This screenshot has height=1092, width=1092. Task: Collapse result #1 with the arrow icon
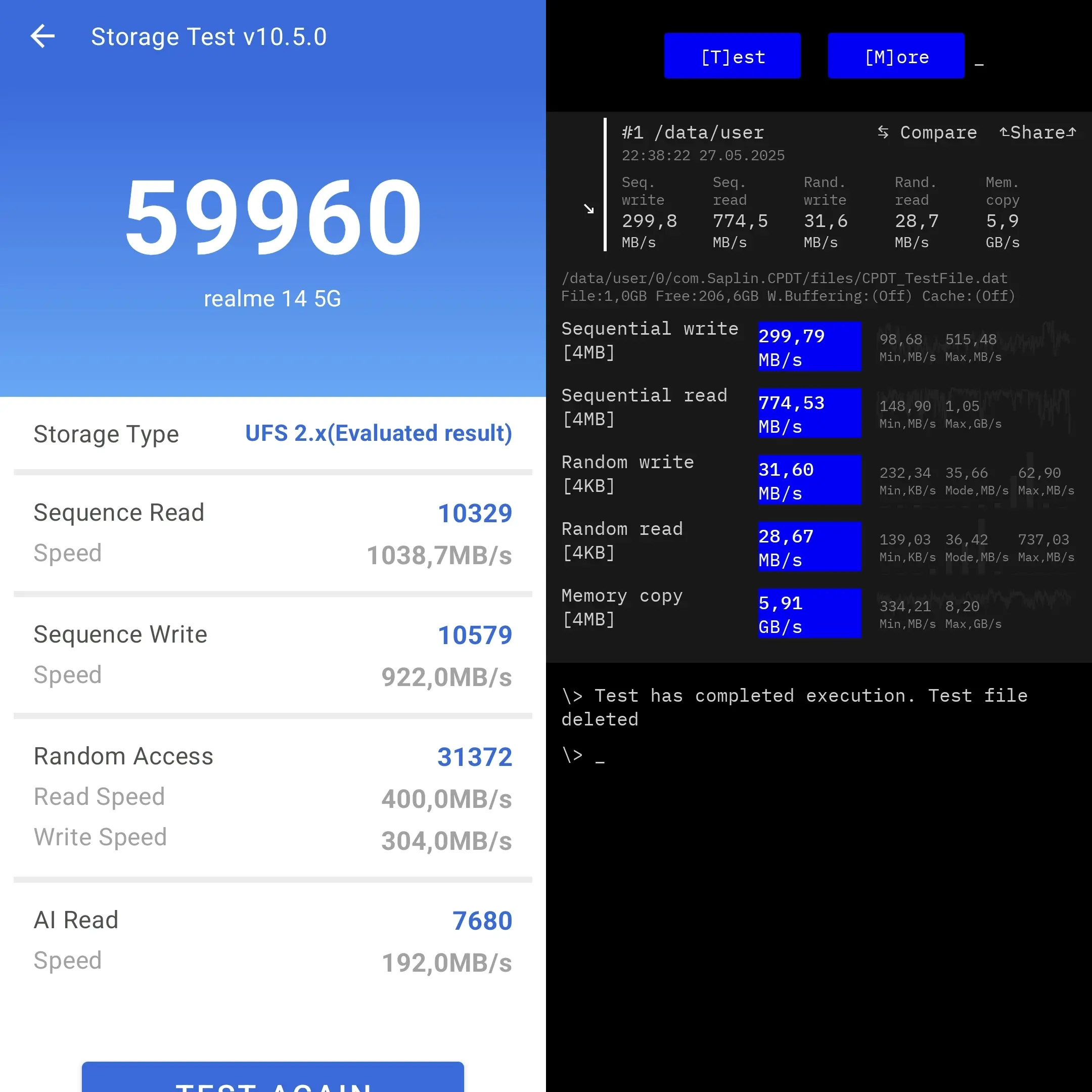click(588, 209)
